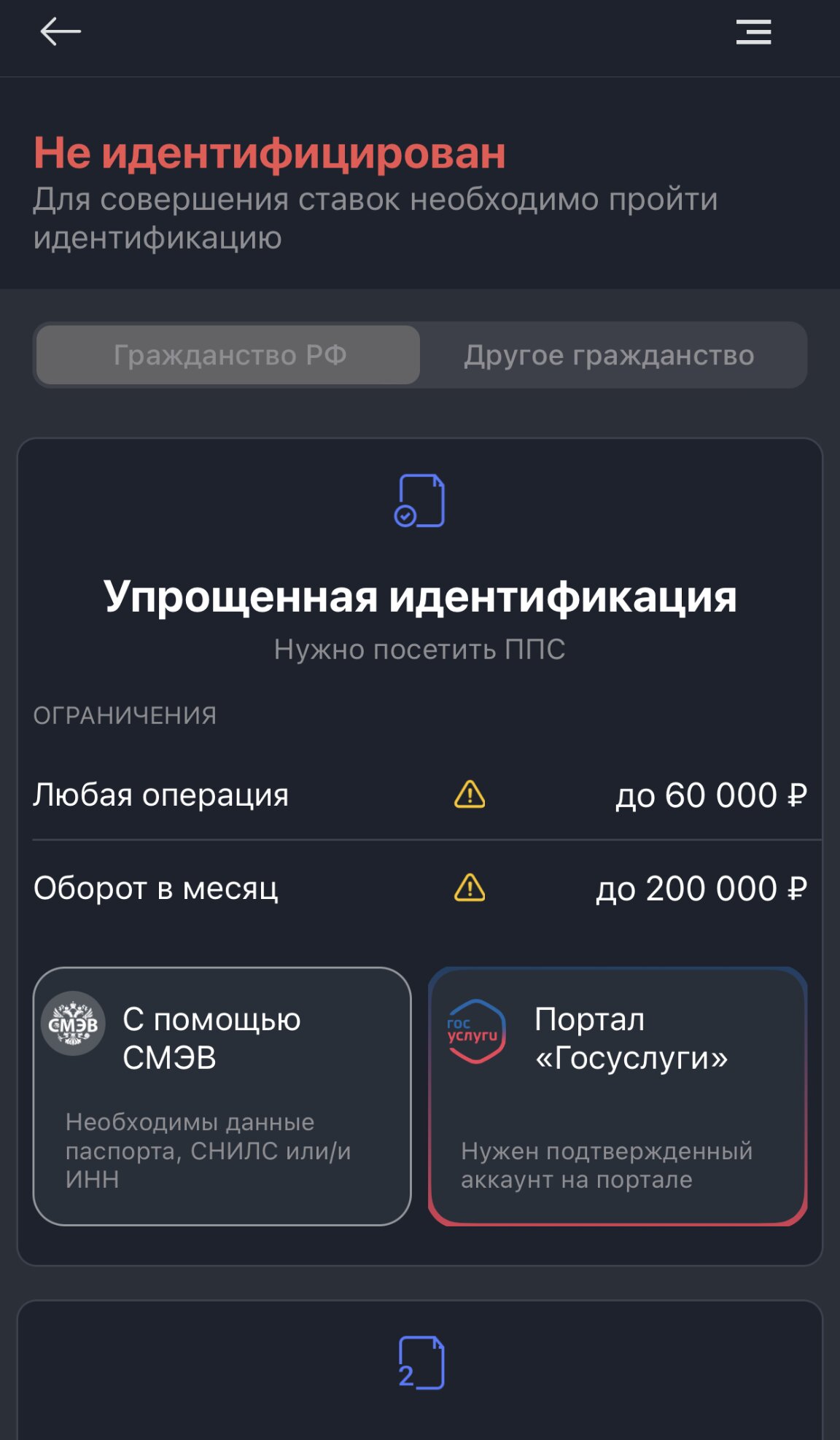Viewport: 840px width, 1440px height.
Task: Click the document check icon above Упрощенная идентификация
Action: coord(420,499)
